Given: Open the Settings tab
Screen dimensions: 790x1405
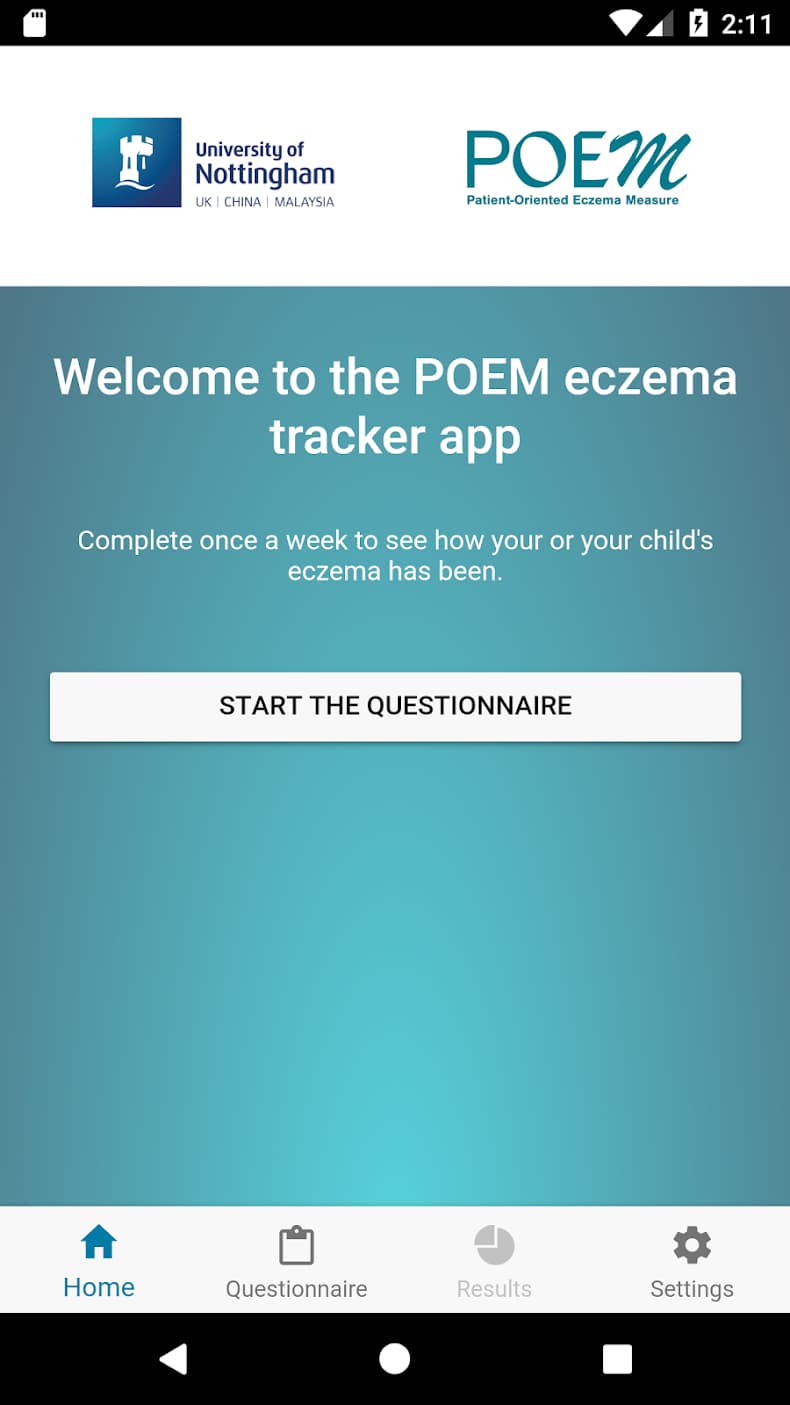Looking at the screenshot, I should (x=692, y=1261).
